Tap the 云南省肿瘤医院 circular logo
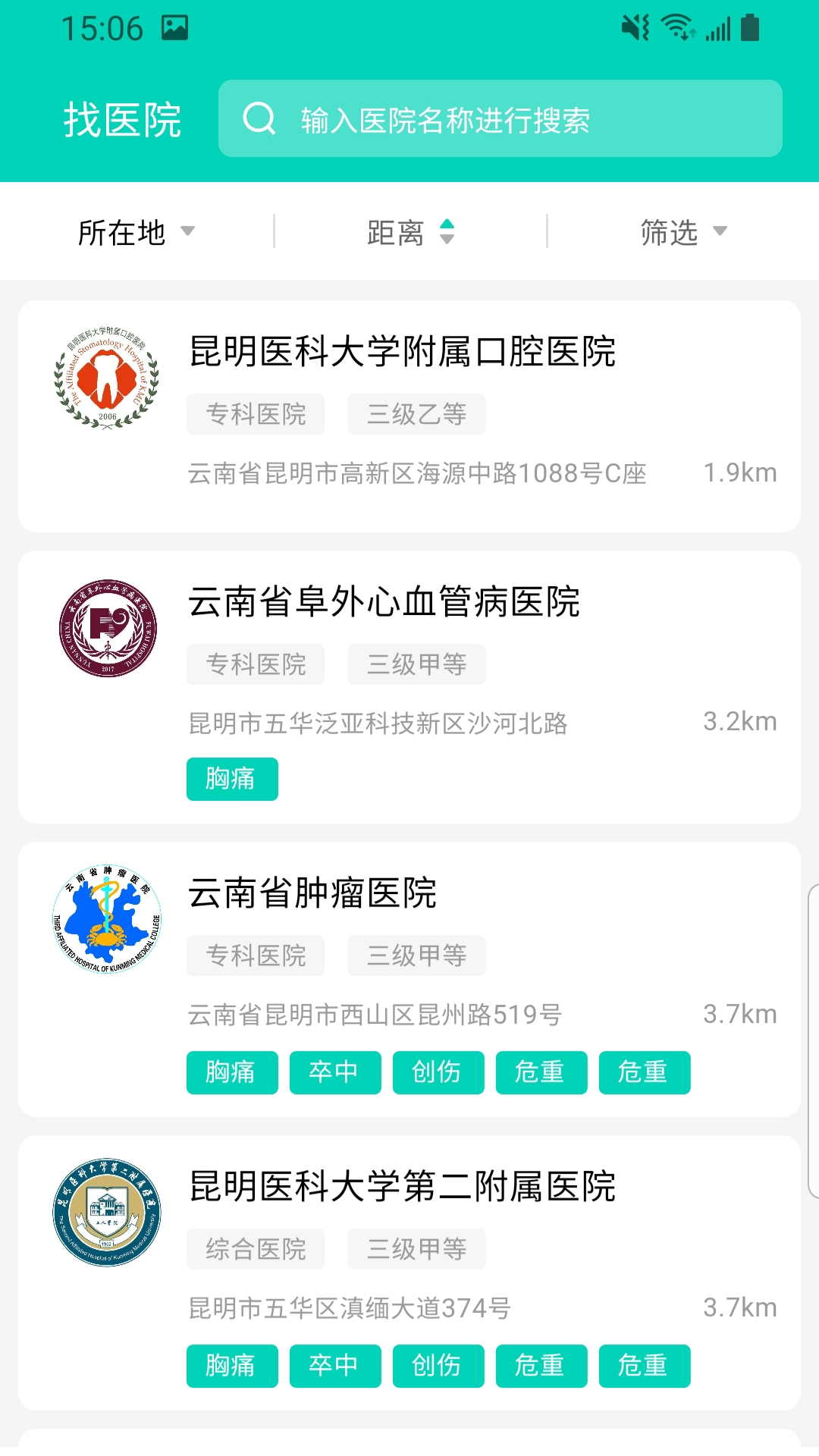This screenshot has width=819, height=1456. pyautogui.click(x=106, y=918)
